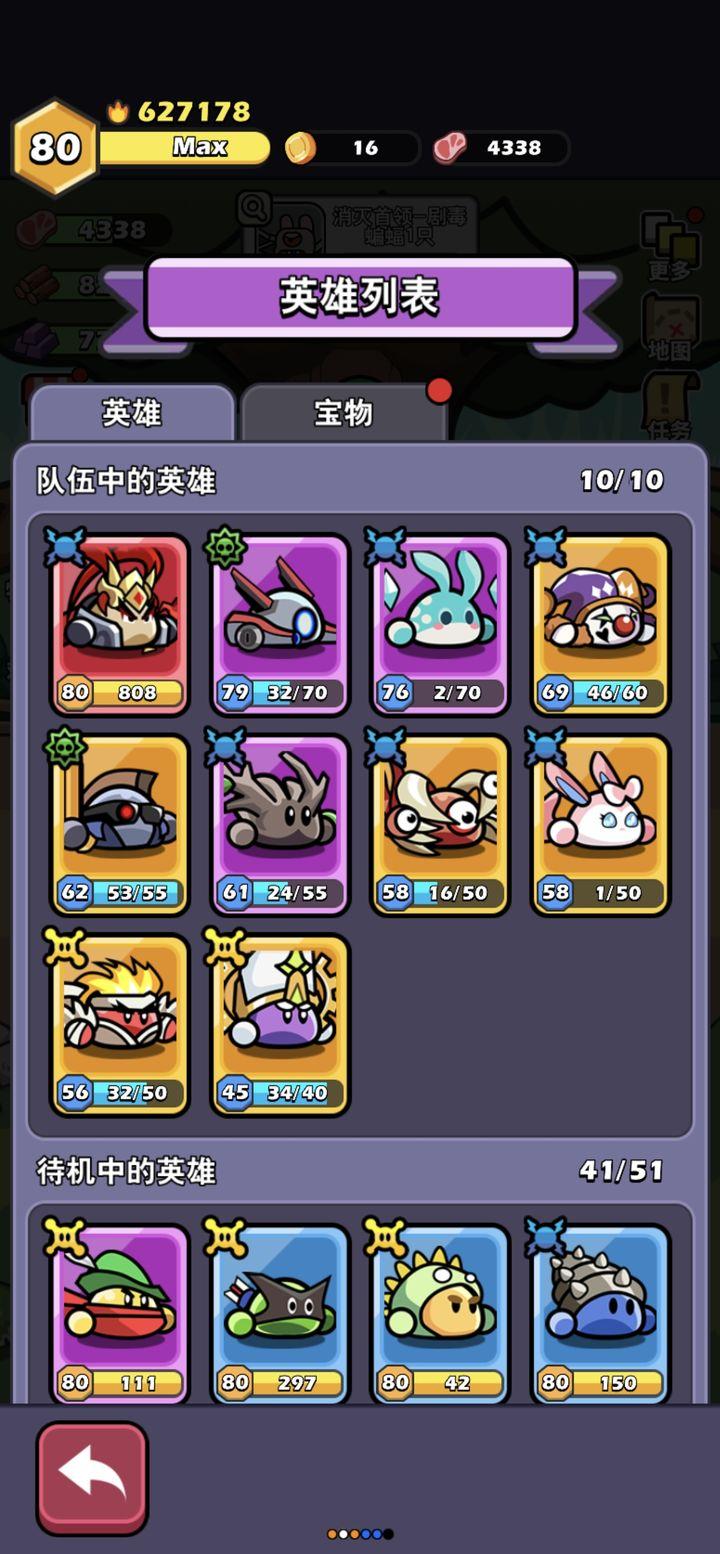Viewport: 720px width, 1554px height.
Task: Open the level 69 jester hero 46/60
Action: [600, 625]
